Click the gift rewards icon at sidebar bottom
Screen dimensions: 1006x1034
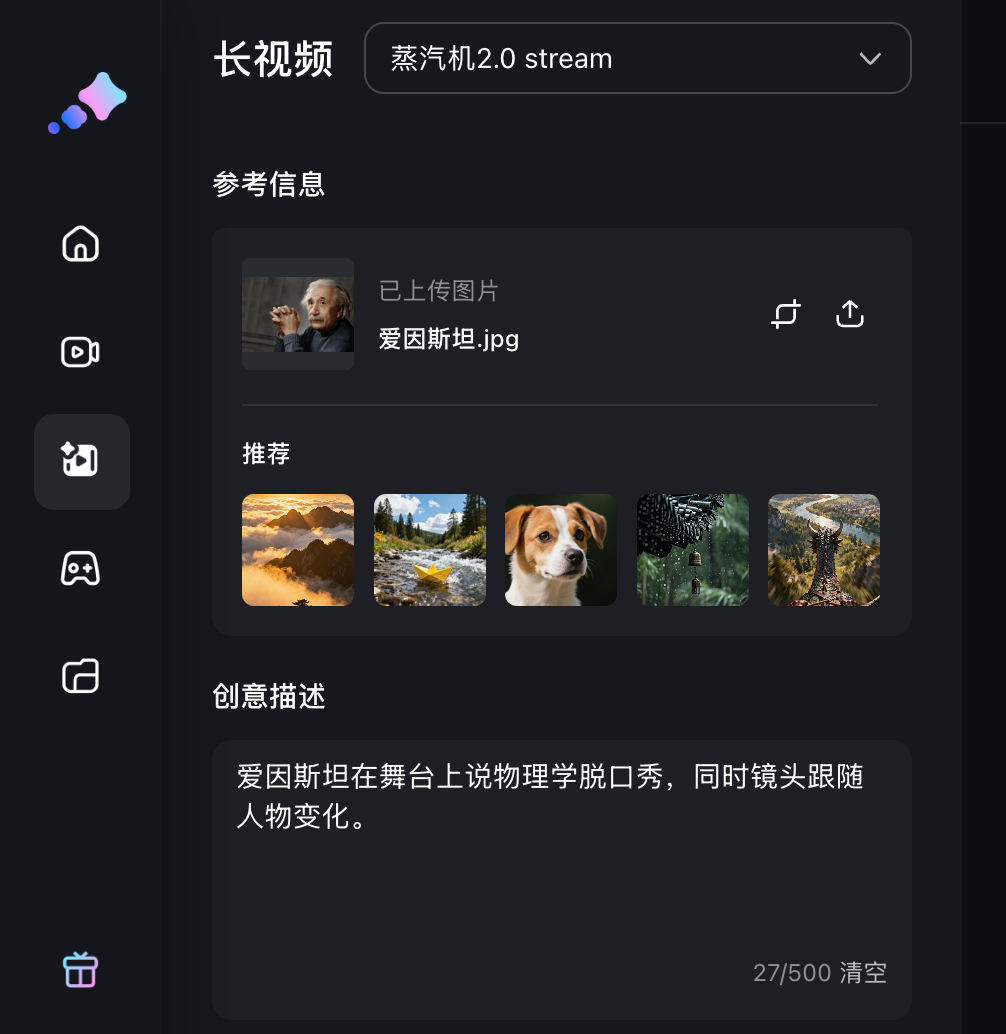pos(81,969)
